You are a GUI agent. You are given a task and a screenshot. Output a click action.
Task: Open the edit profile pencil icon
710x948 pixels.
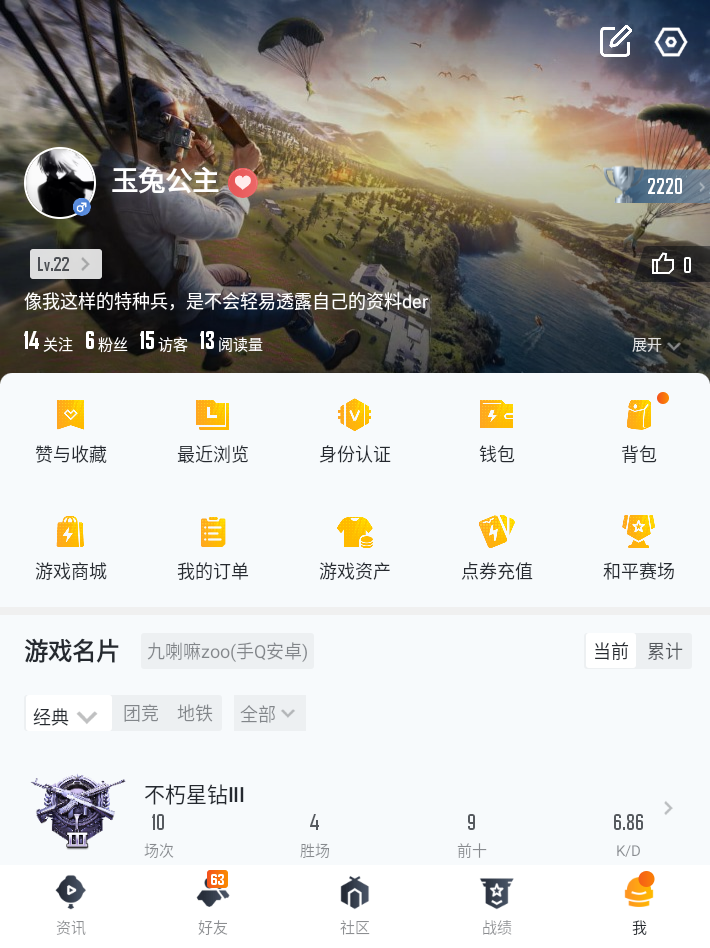(615, 41)
